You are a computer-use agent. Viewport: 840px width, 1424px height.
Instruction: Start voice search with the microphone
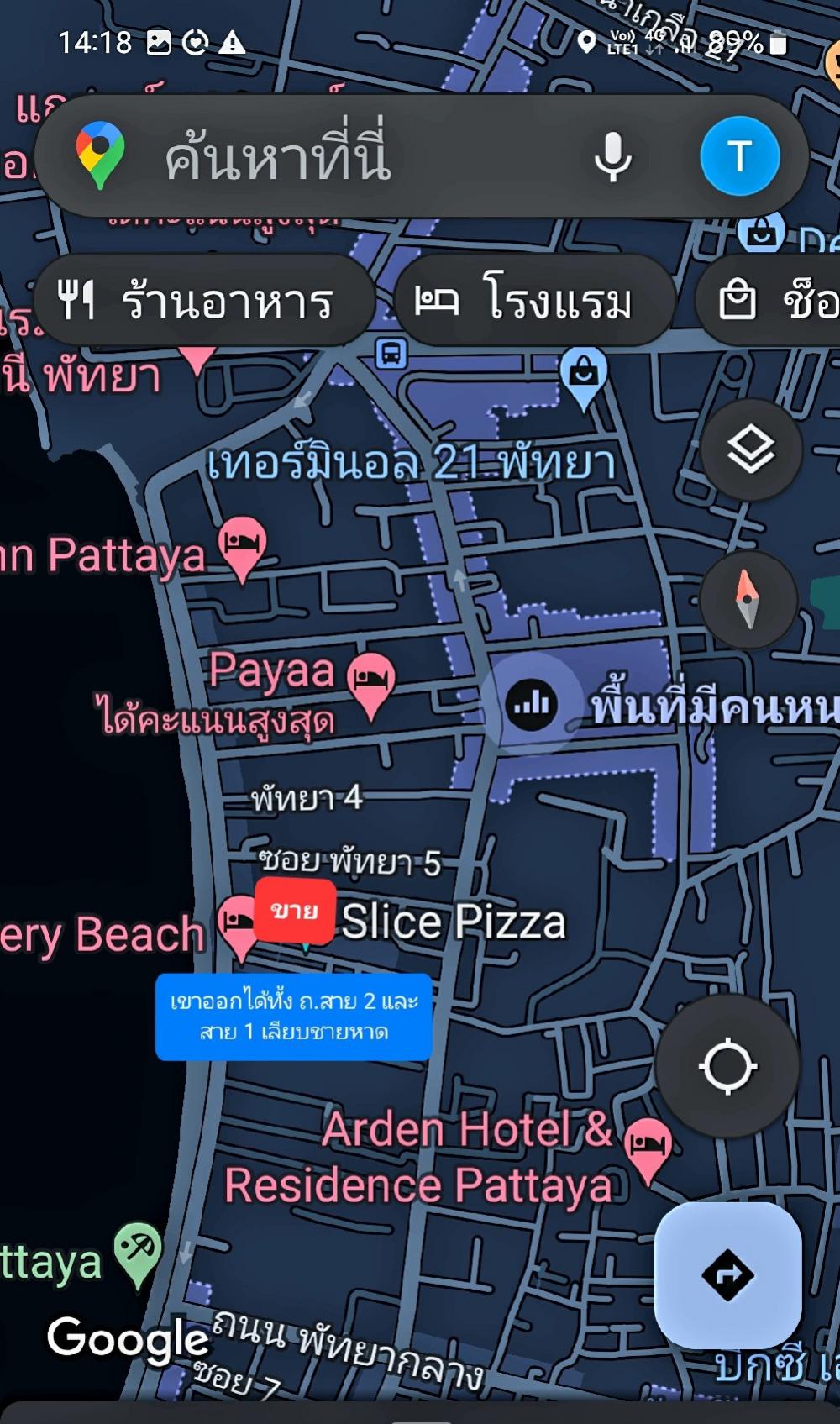pos(612,156)
